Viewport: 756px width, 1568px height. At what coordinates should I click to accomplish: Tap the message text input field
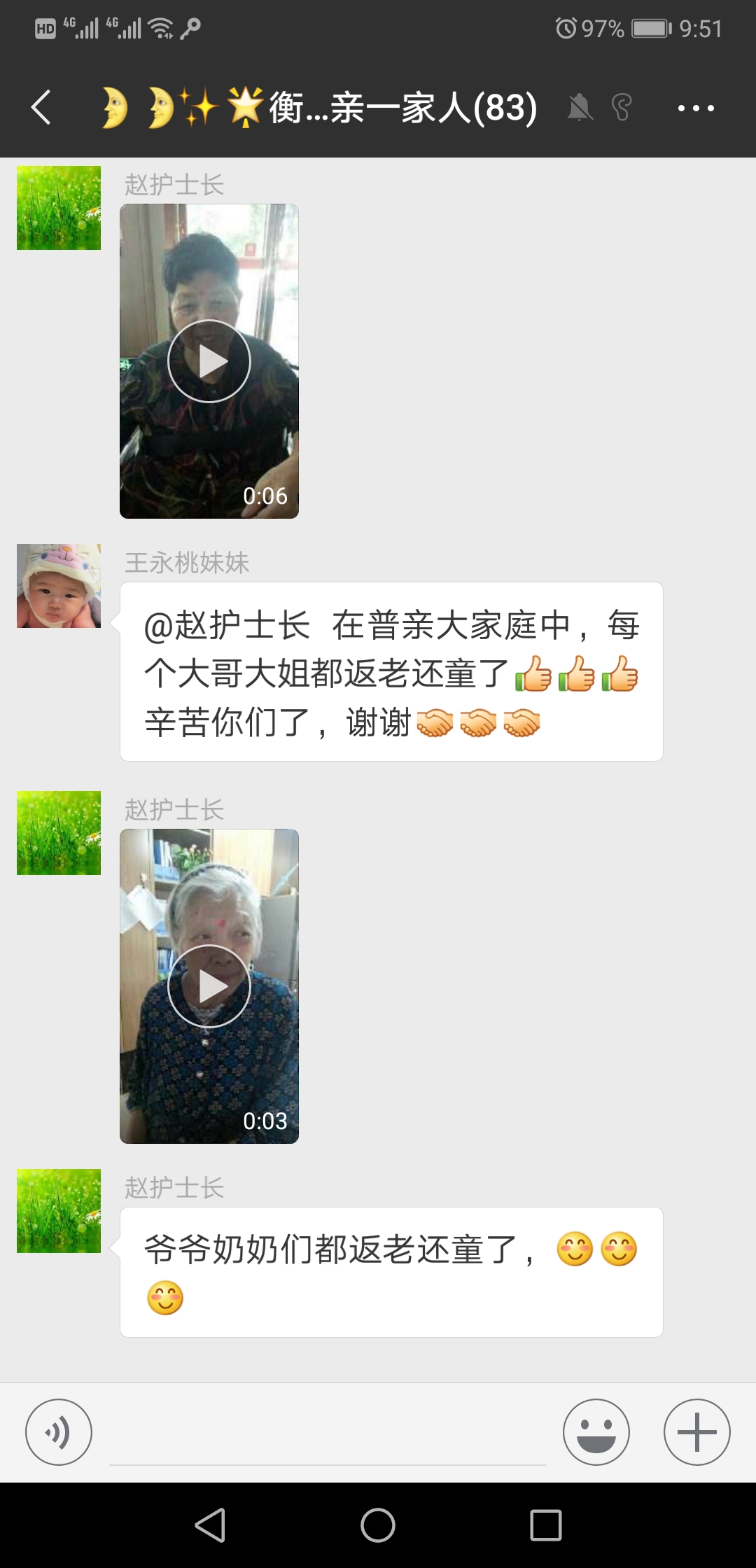point(328,1435)
